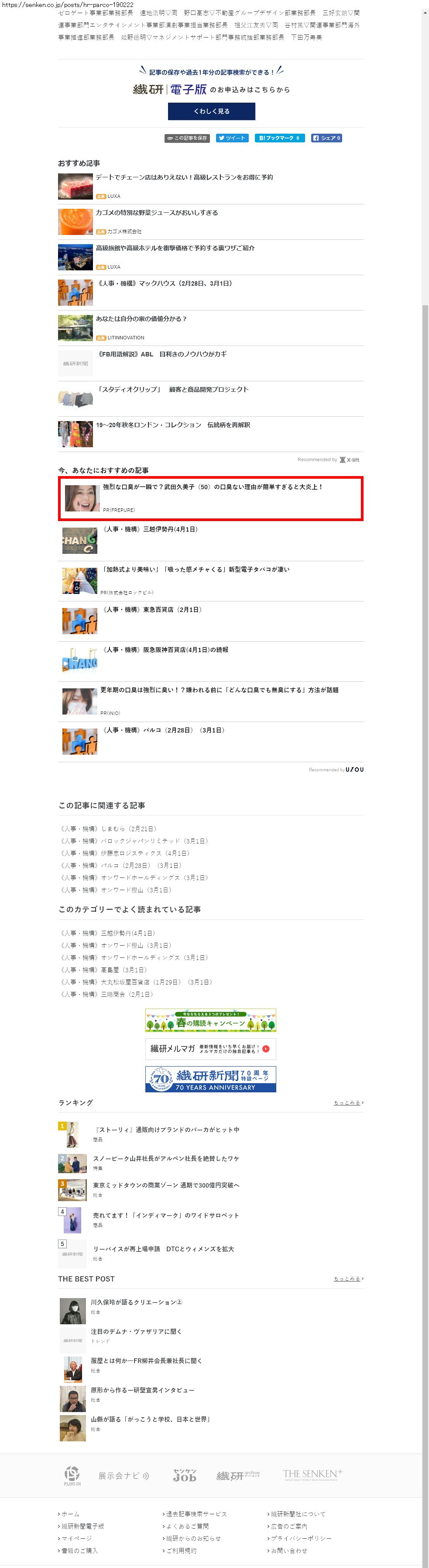
Task: Add a B!ブックマーク bookmark
Action: point(279,138)
